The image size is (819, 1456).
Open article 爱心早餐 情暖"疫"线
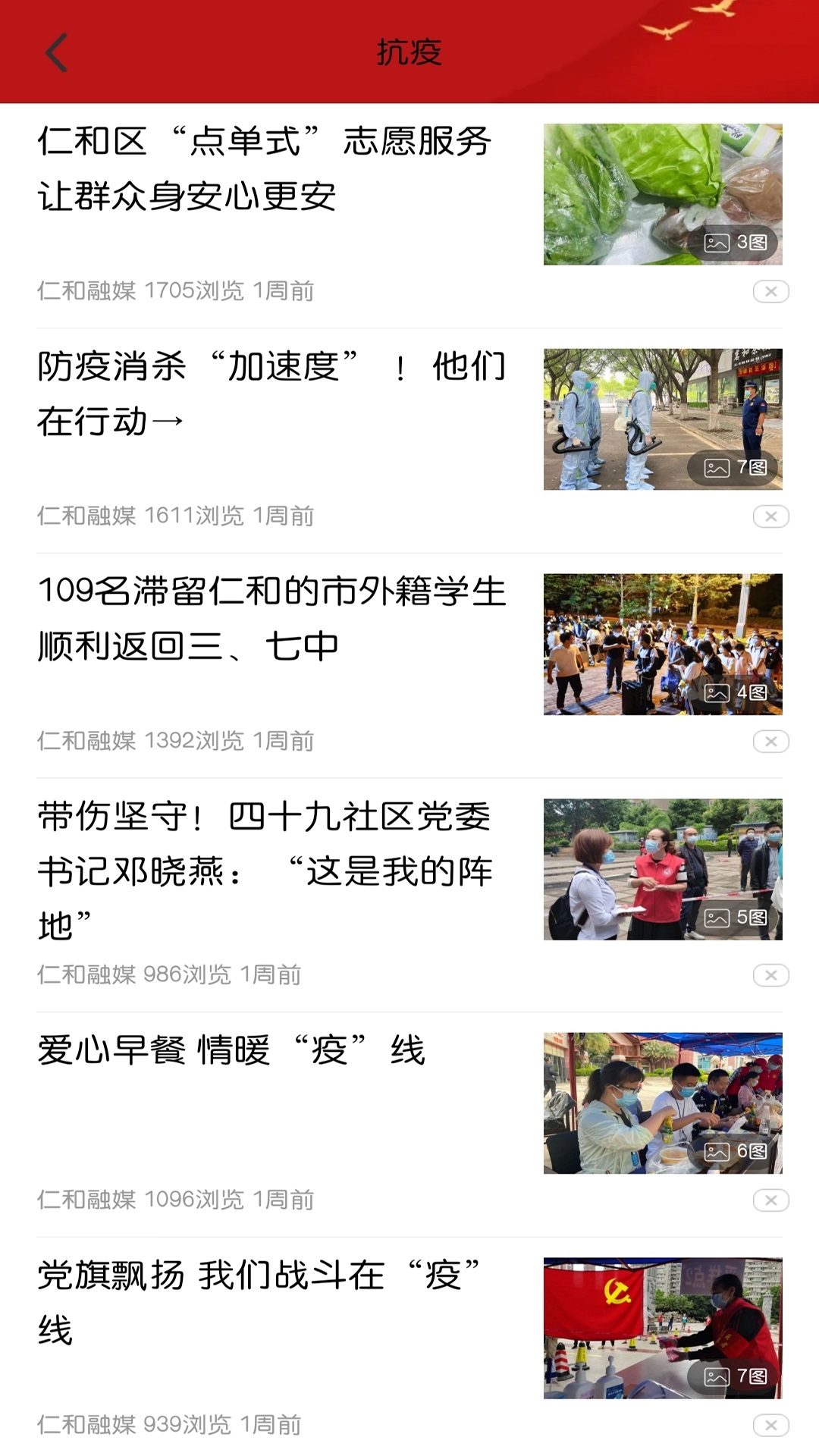[x=231, y=1051]
